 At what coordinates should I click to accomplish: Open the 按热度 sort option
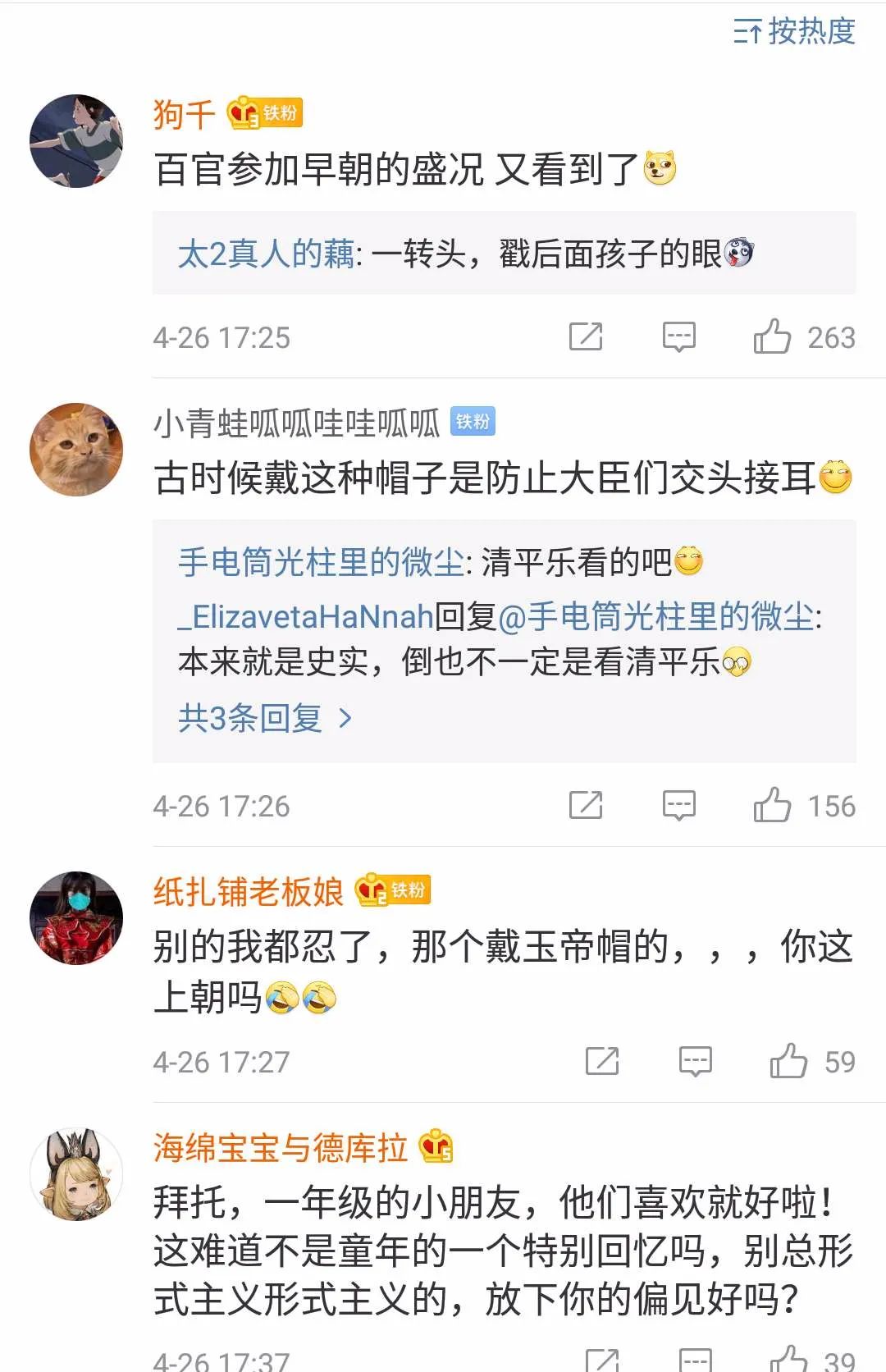click(794, 32)
